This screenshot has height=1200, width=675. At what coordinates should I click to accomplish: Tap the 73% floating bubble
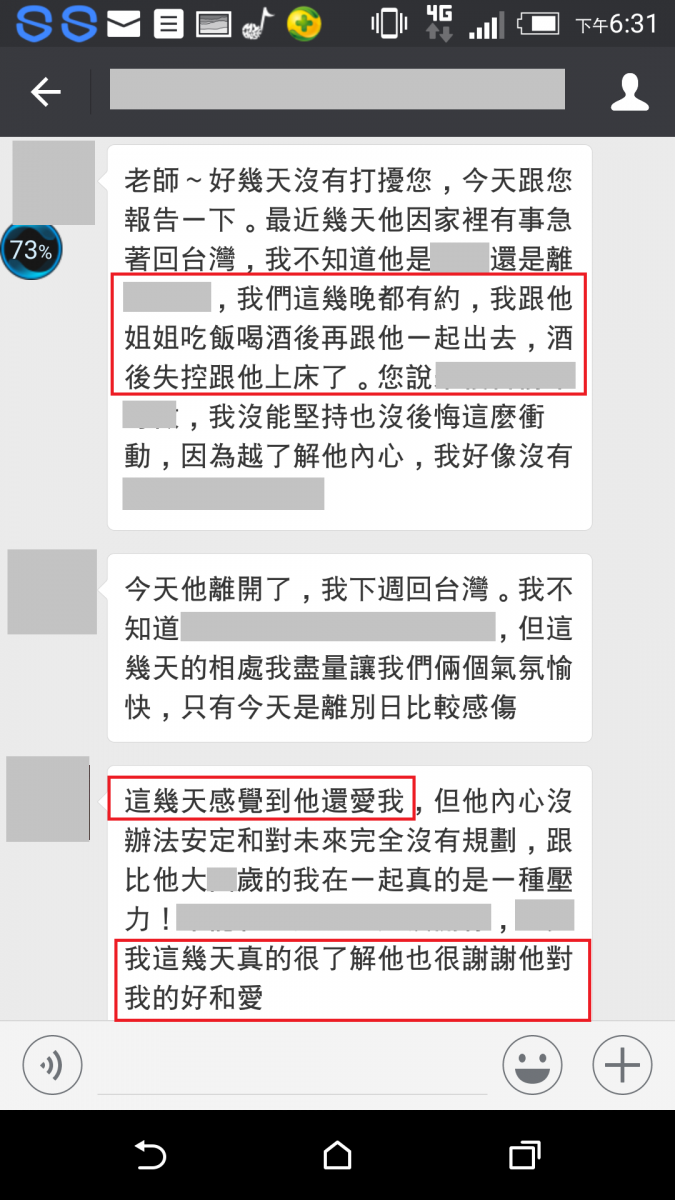tap(31, 250)
